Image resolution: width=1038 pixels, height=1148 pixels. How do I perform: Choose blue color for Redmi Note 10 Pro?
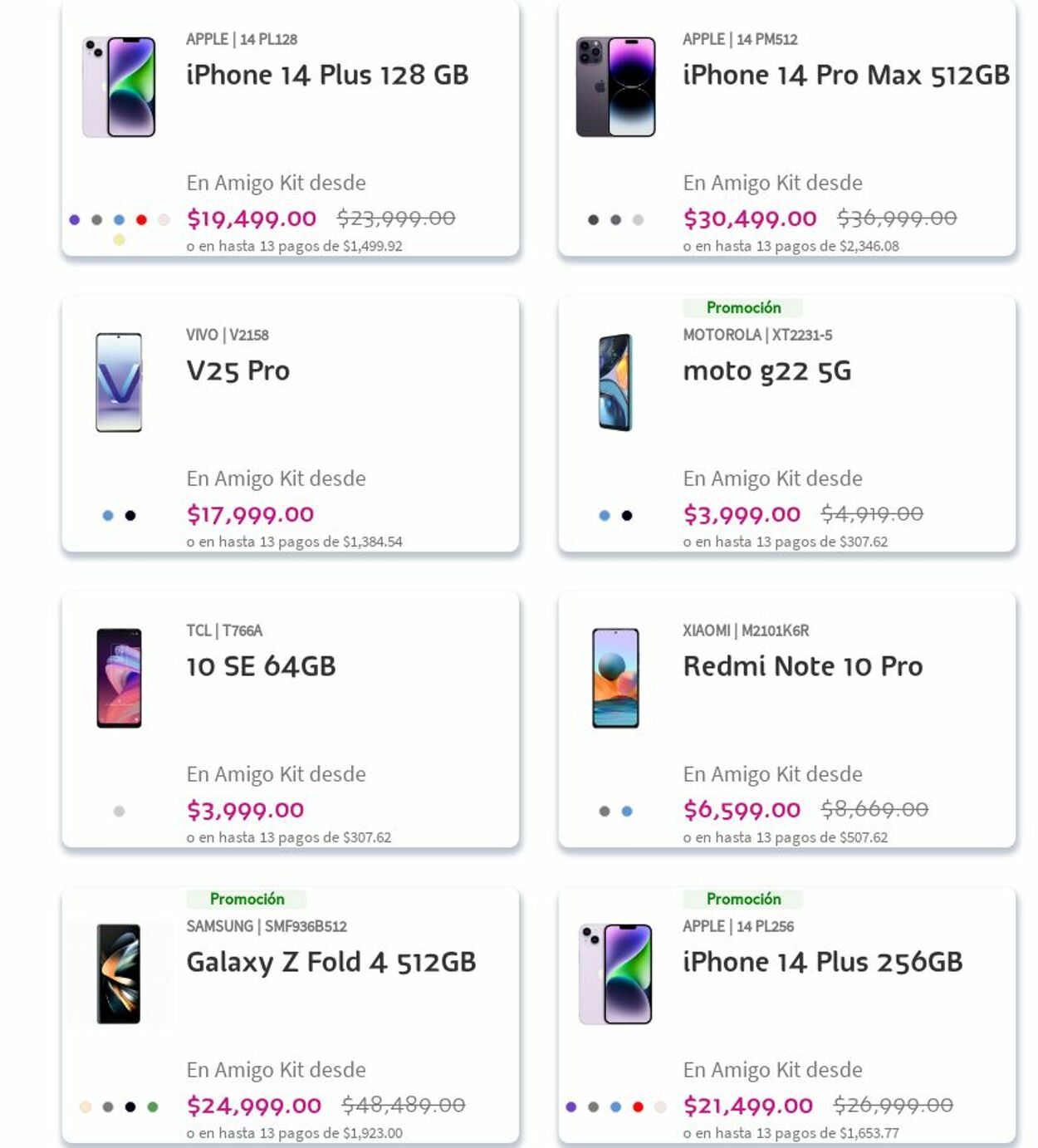tap(627, 812)
